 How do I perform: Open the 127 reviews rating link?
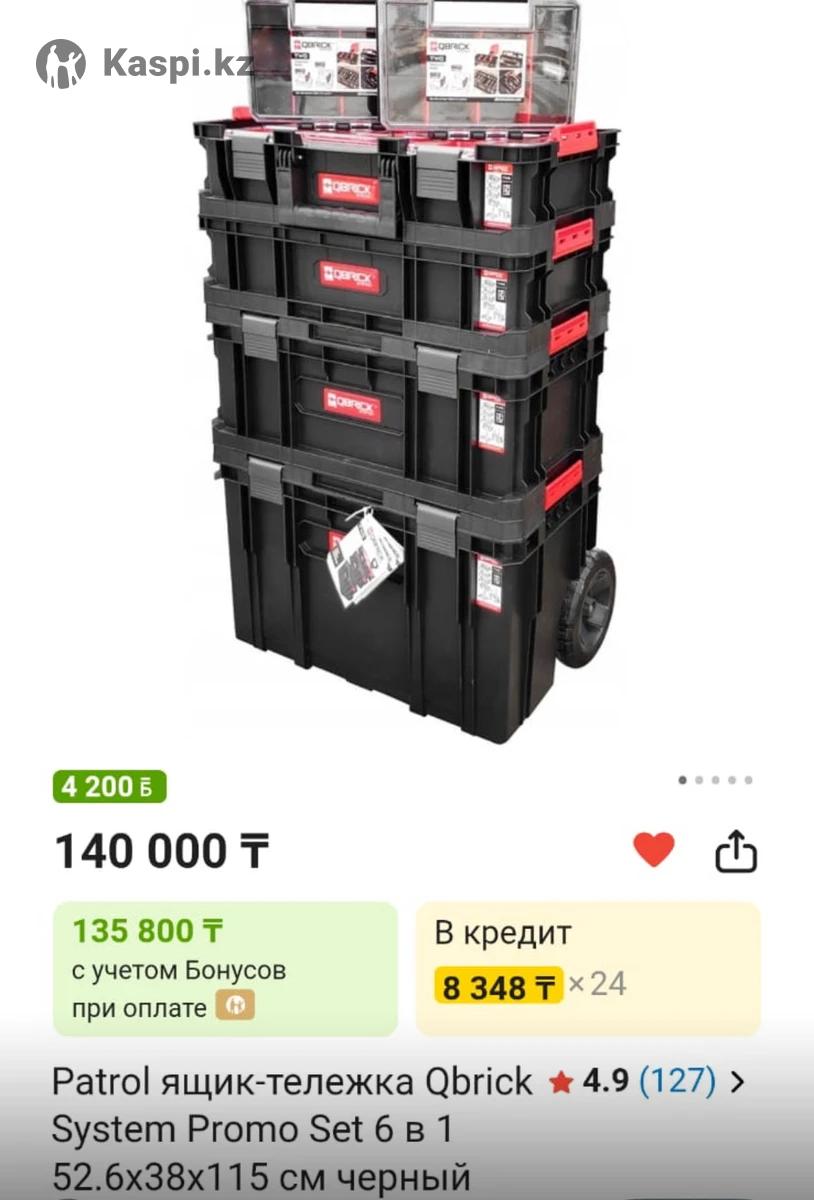point(677,1081)
